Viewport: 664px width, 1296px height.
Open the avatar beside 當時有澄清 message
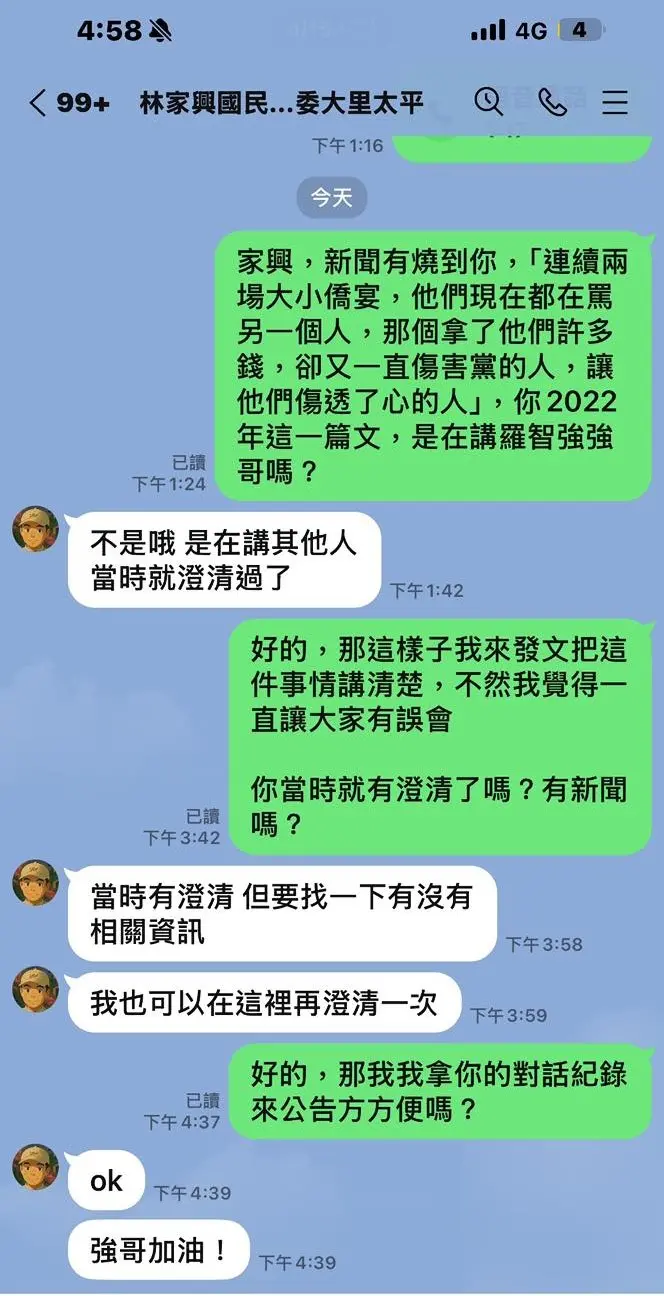tap(35, 883)
